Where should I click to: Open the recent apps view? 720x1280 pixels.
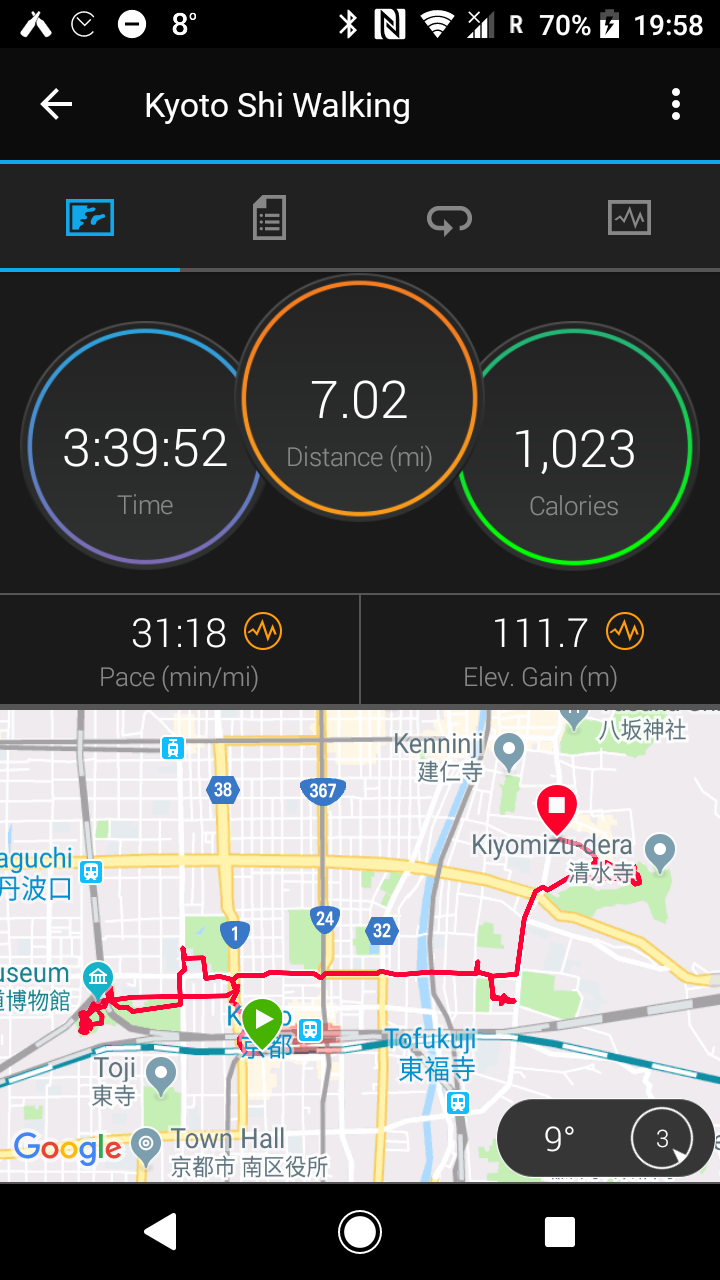(x=559, y=1232)
